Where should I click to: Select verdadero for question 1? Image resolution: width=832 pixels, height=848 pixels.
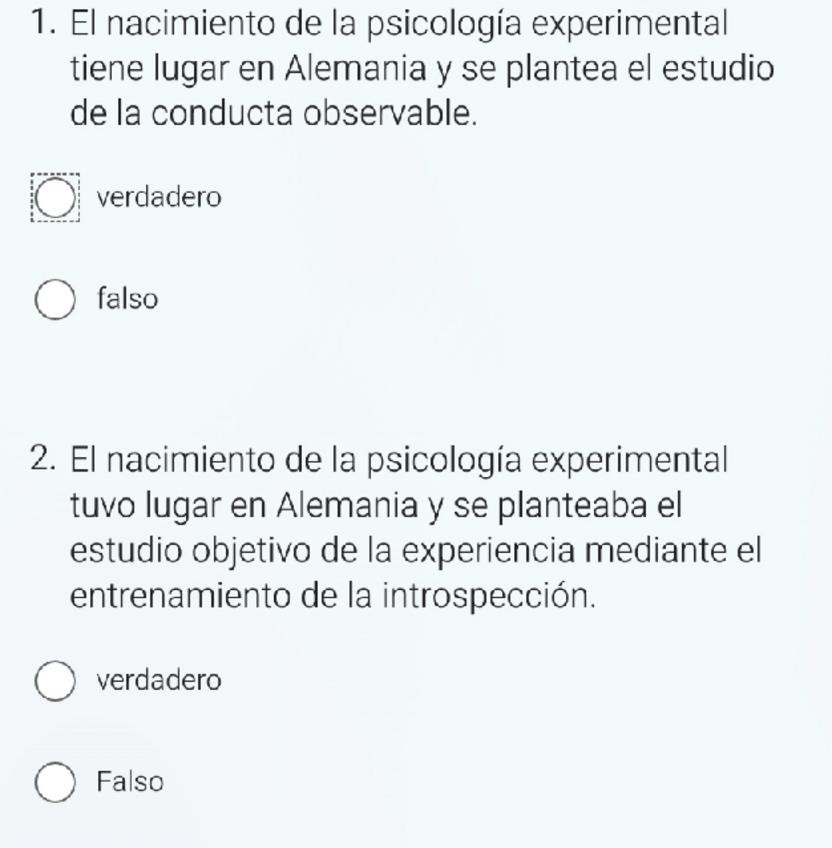tap(55, 198)
